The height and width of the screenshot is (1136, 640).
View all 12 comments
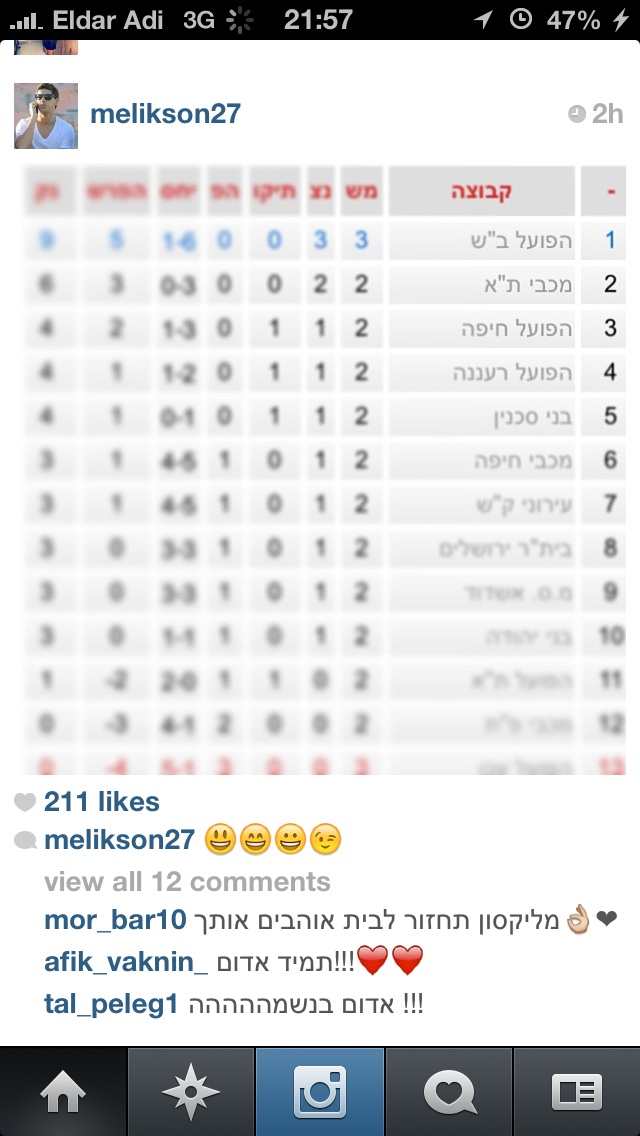coord(187,881)
